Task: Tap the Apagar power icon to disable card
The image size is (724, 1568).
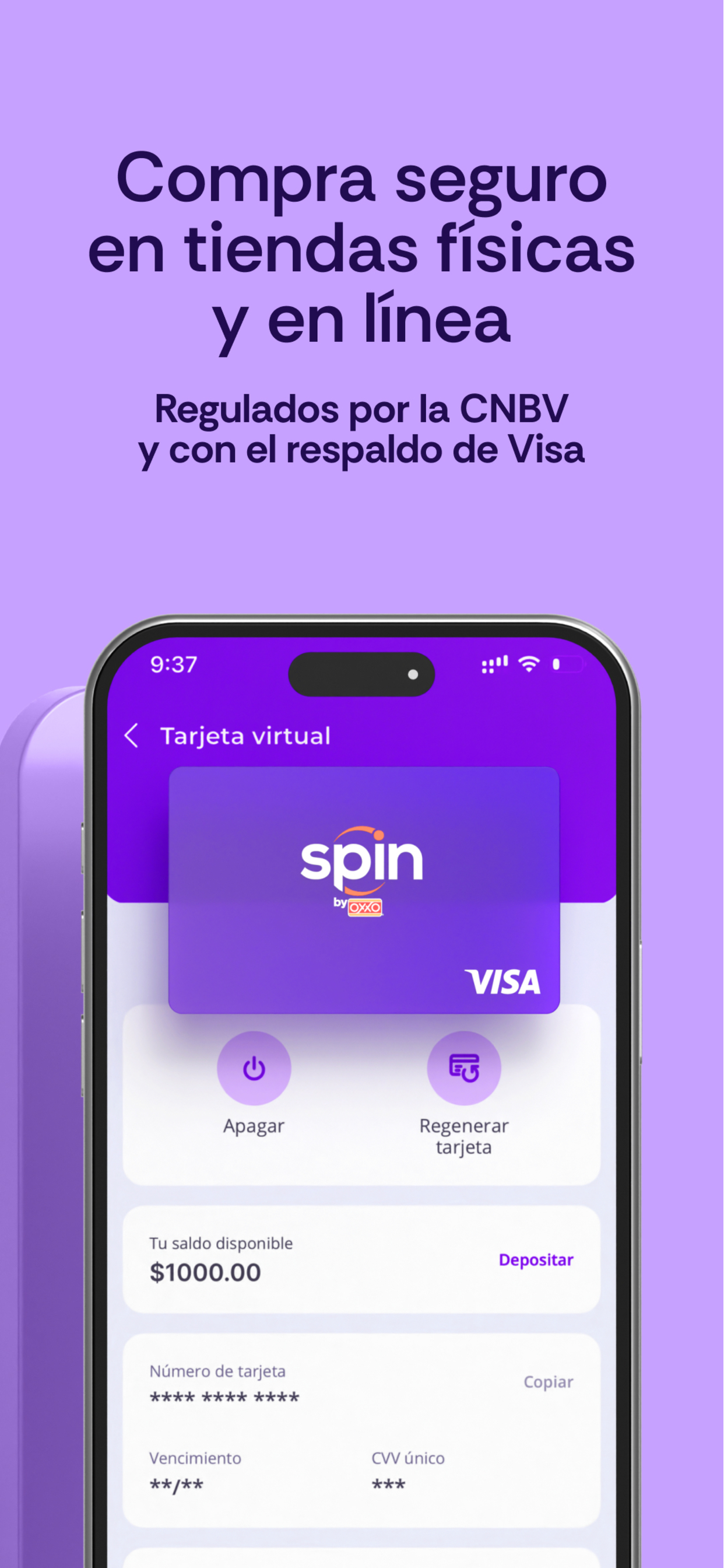Action: [254, 1069]
